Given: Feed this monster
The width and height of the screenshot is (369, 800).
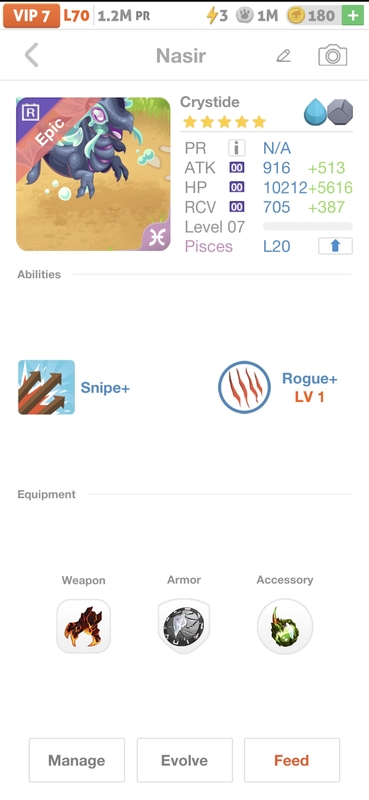Looking at the screenshot, I should (x=292, y=760).
